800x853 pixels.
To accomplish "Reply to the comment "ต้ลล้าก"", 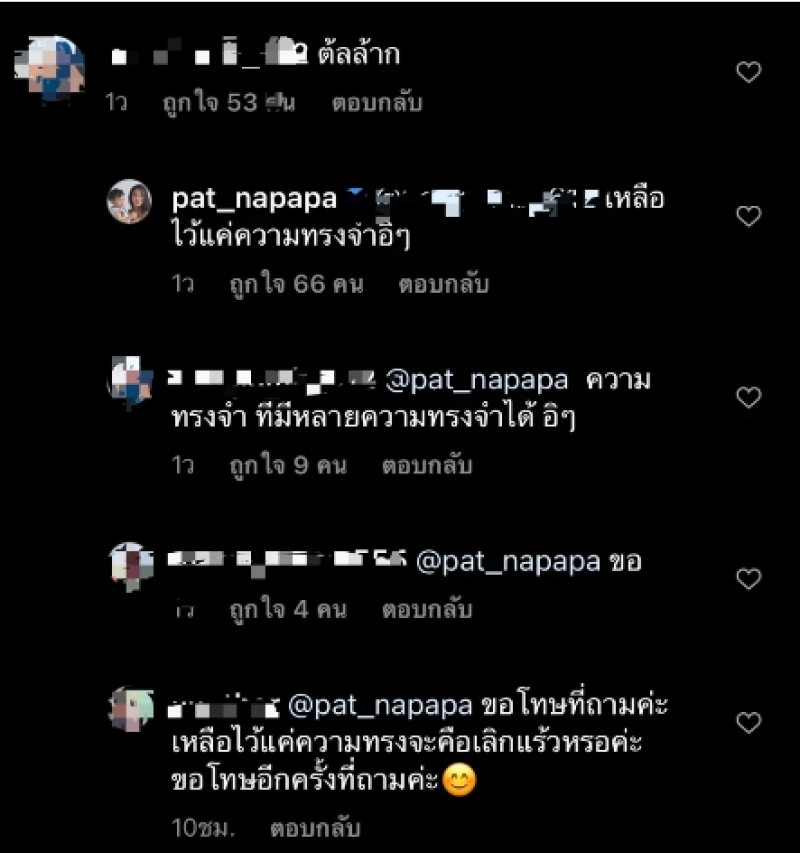I will [376, 103].
